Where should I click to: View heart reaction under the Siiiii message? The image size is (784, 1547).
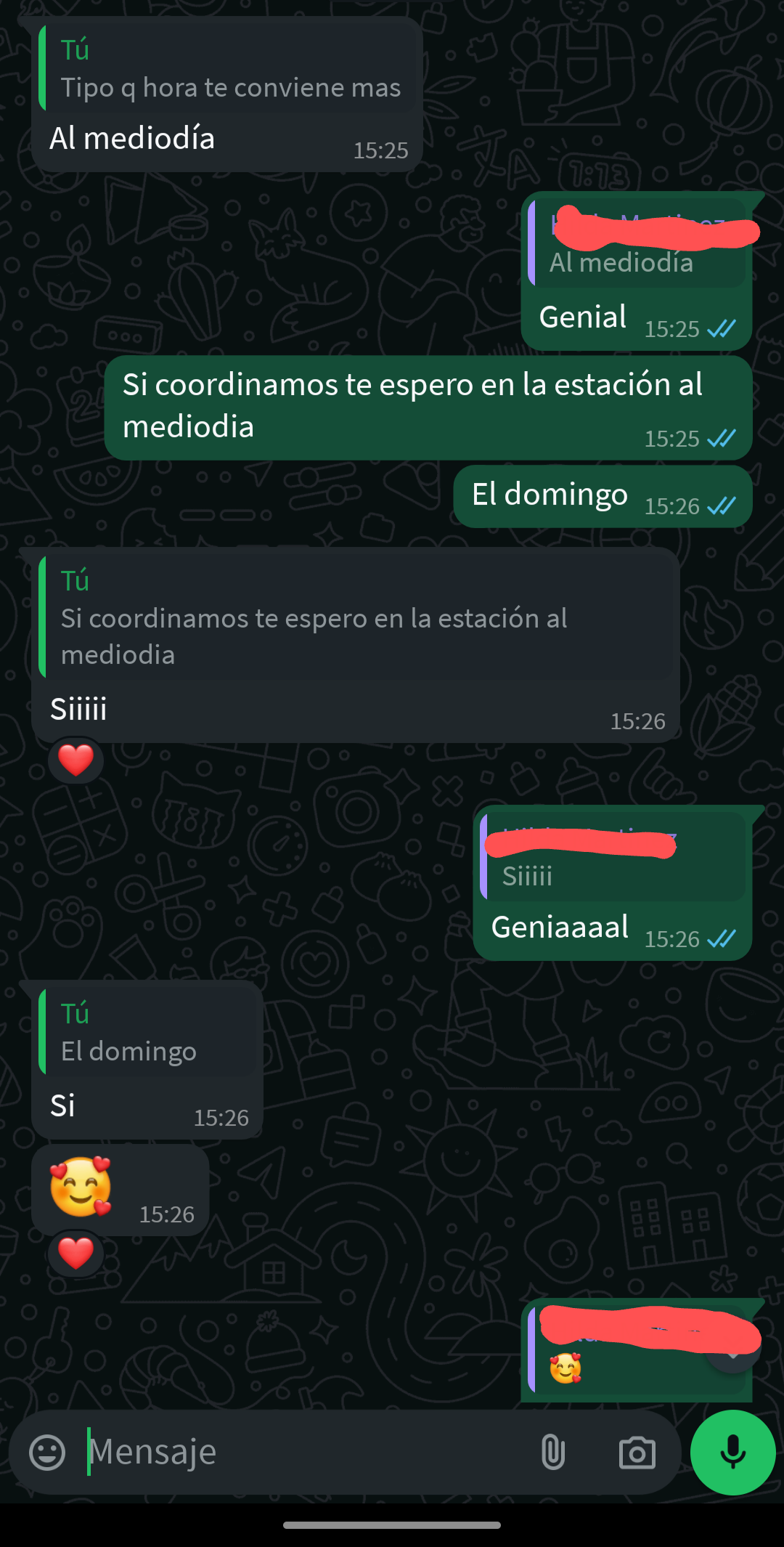tap(76, 760)
